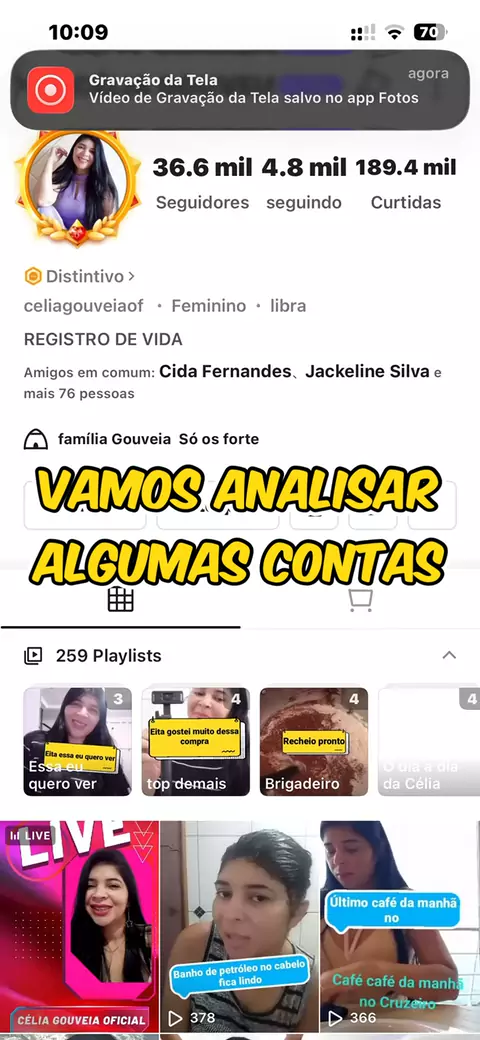Screen dimensions: 480x1040
Task: Play the Banho de petróleo no cabelo video
Action: (239, 926)
